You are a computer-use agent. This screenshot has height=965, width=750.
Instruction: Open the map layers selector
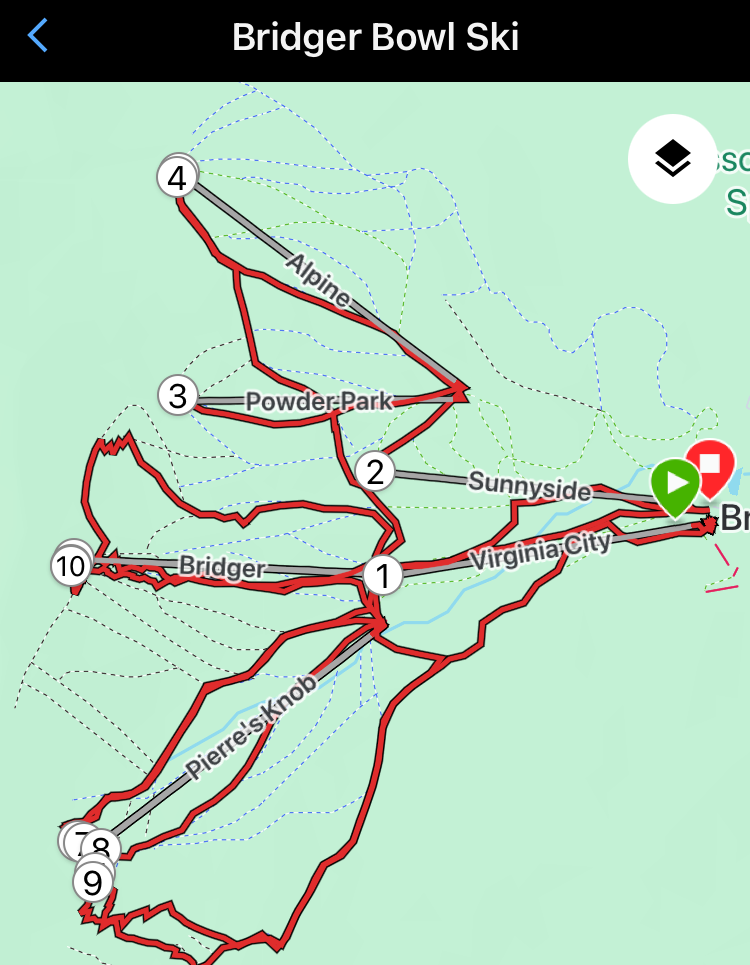point(673,159)
